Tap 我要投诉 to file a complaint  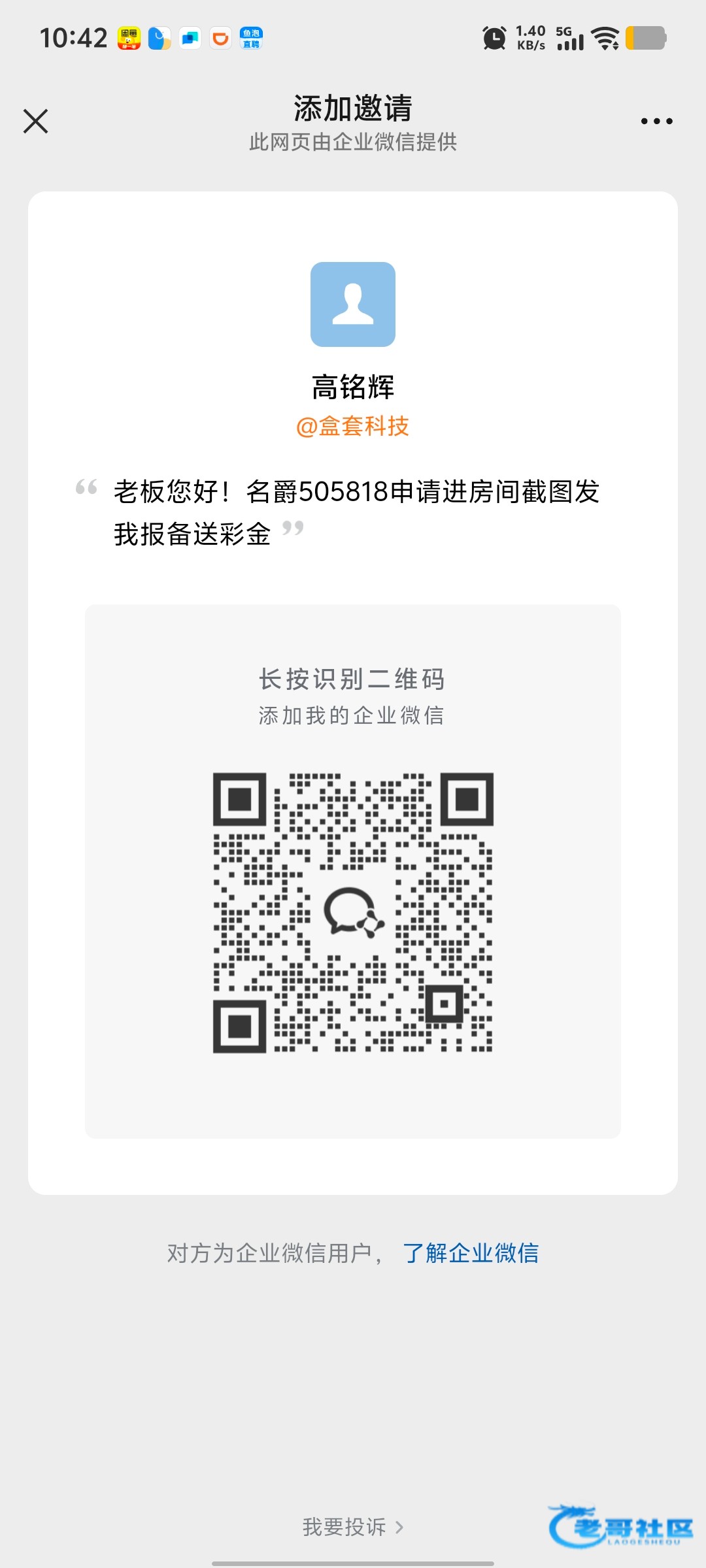[352, 1527]
